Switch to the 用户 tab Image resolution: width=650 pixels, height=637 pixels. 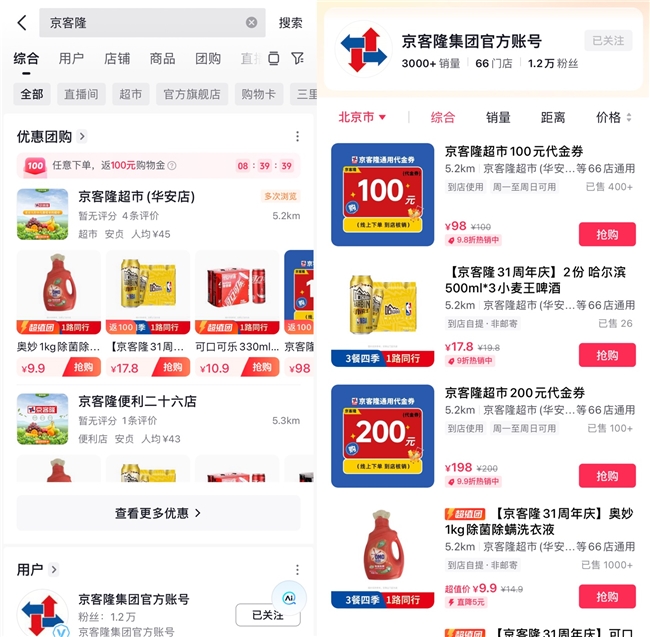point(71,59)
